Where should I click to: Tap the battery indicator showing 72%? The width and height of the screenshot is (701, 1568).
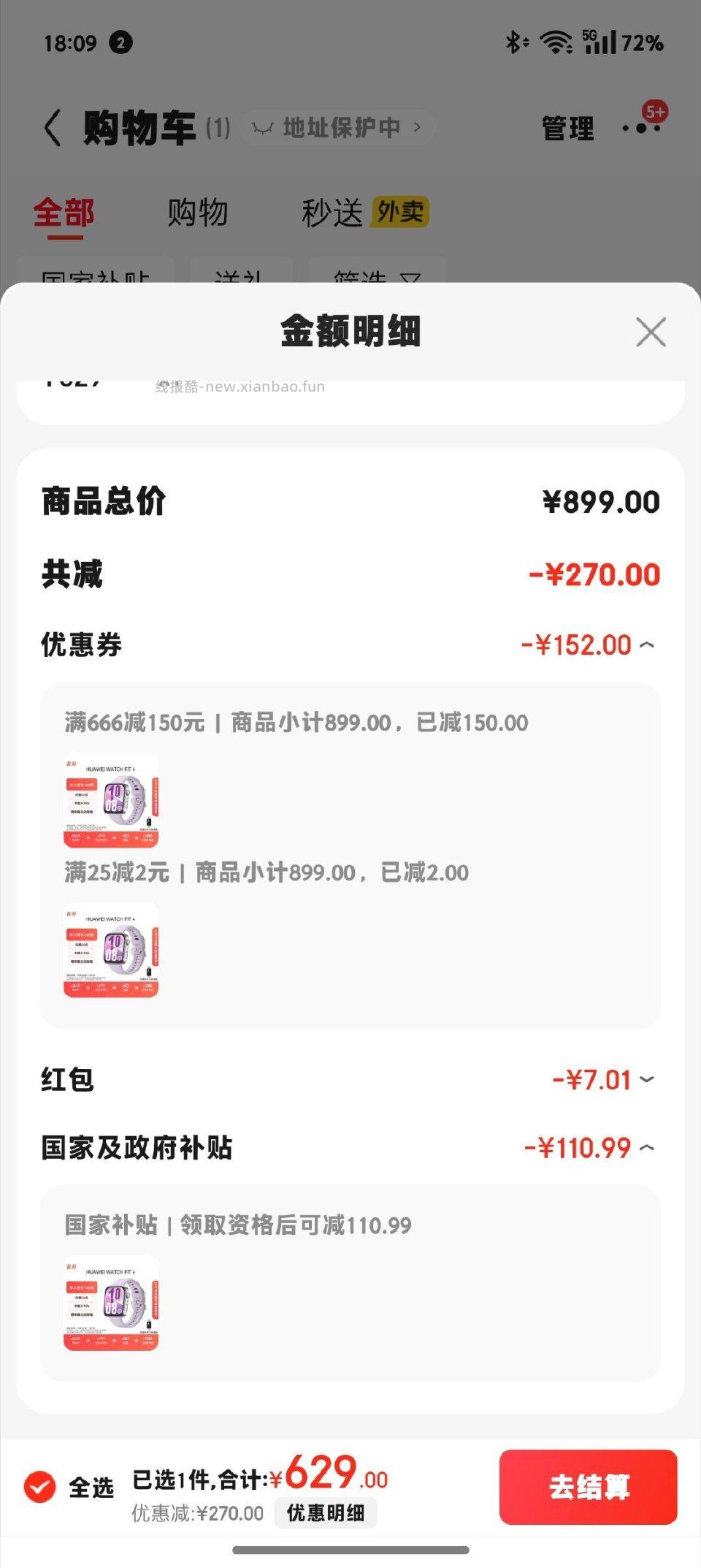[x=643, y=44]
